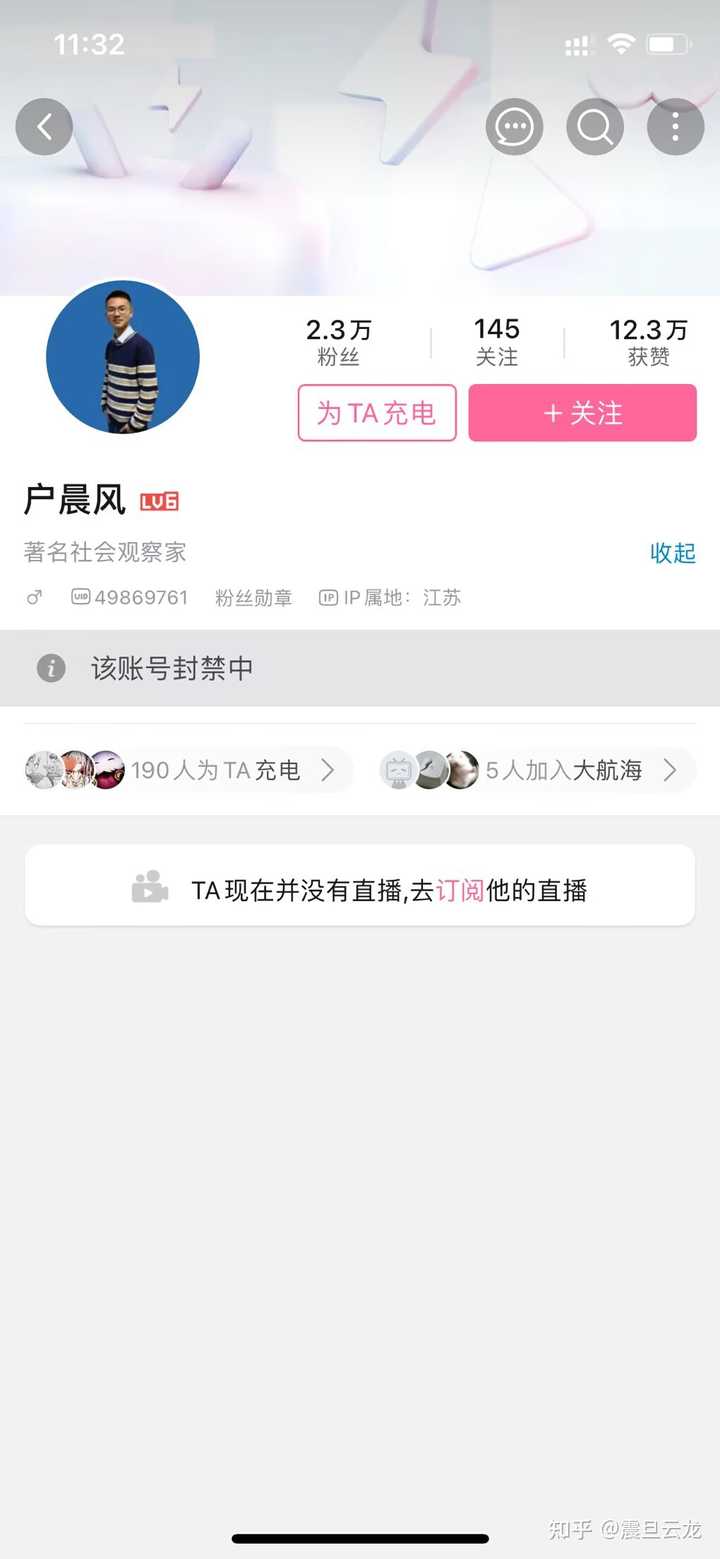
Task: Open the 190人为TA充电 supporters list
Action: [x=188, y=770]
